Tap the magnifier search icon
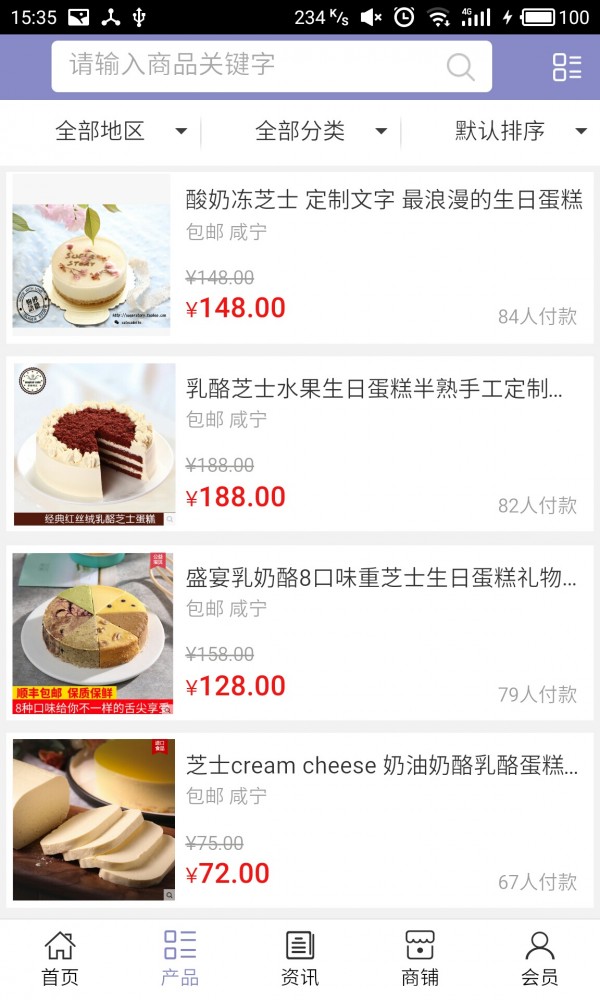 tap(460, 67)
